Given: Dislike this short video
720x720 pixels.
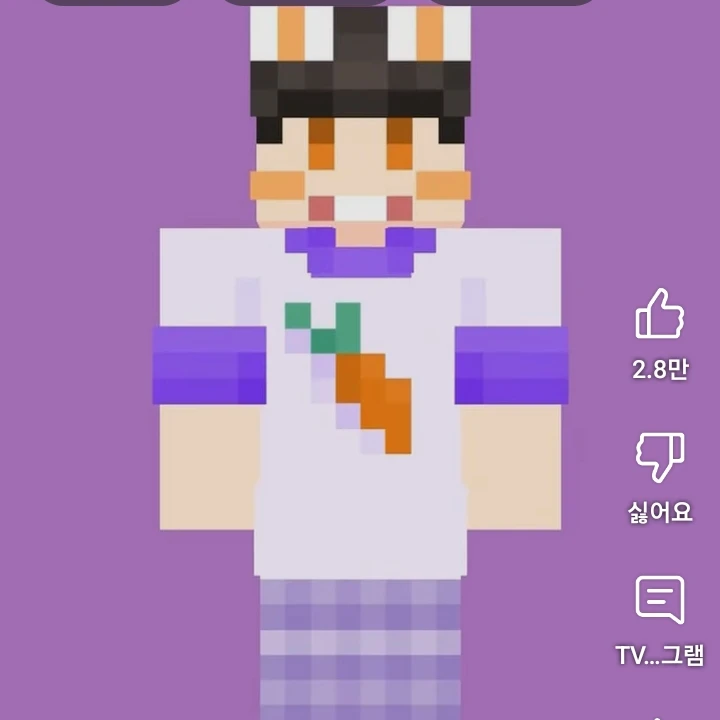Looking at the screenshot, I should point(660,458).
